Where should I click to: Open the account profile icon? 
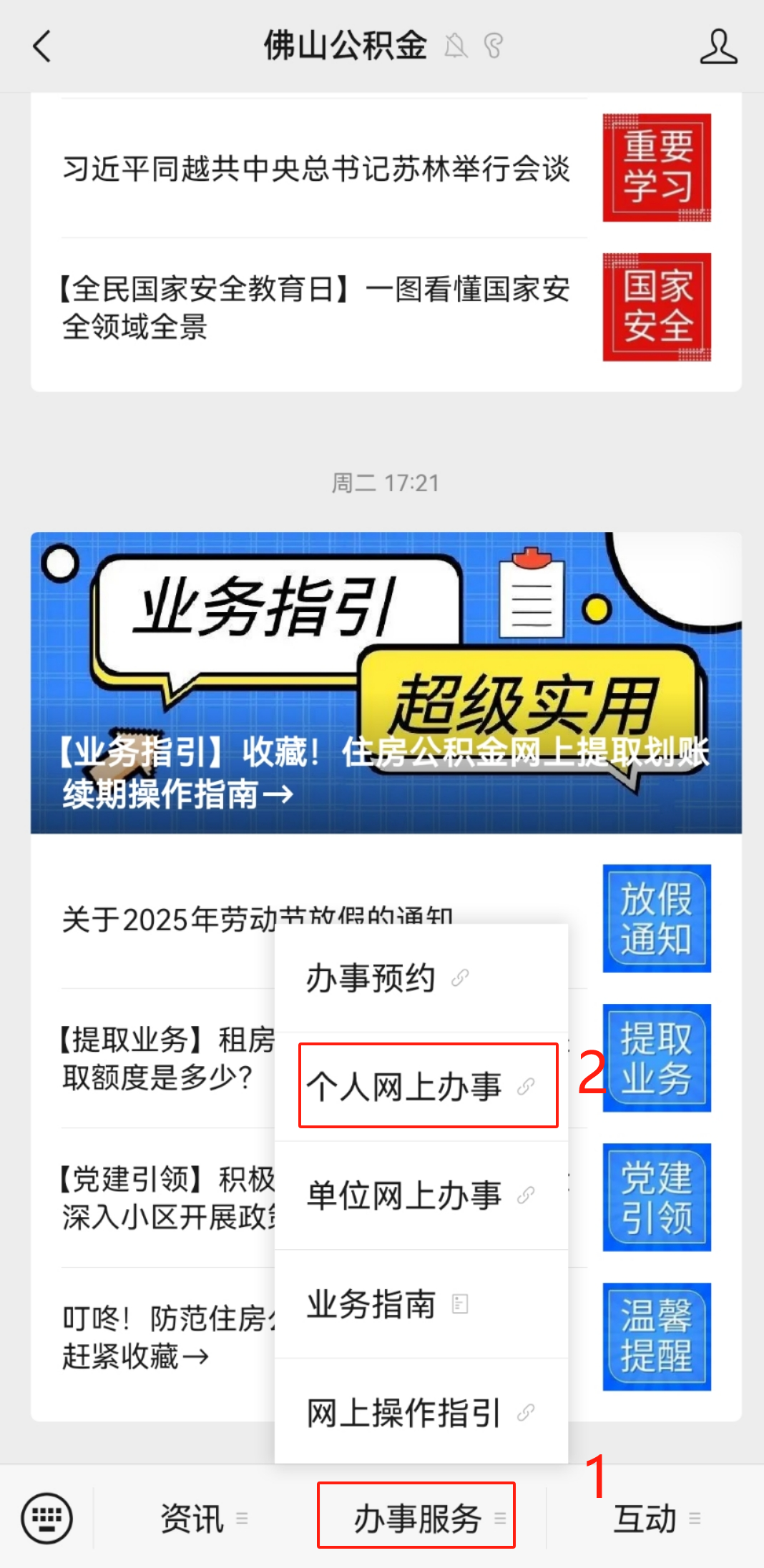pyautogui.click(x=718, y=47)
